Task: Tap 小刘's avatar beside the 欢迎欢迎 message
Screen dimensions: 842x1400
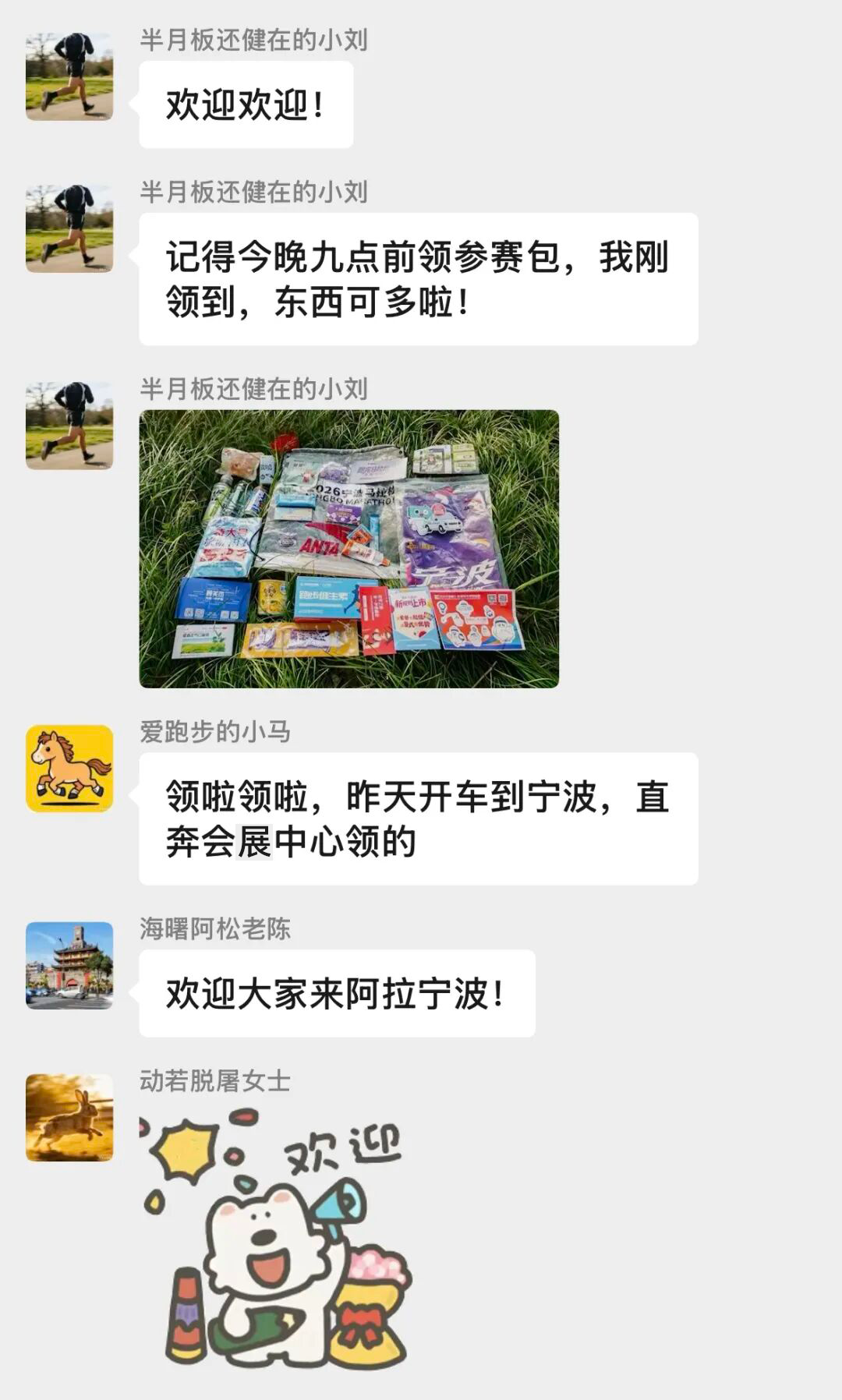Action: click(x=69, y=76)
